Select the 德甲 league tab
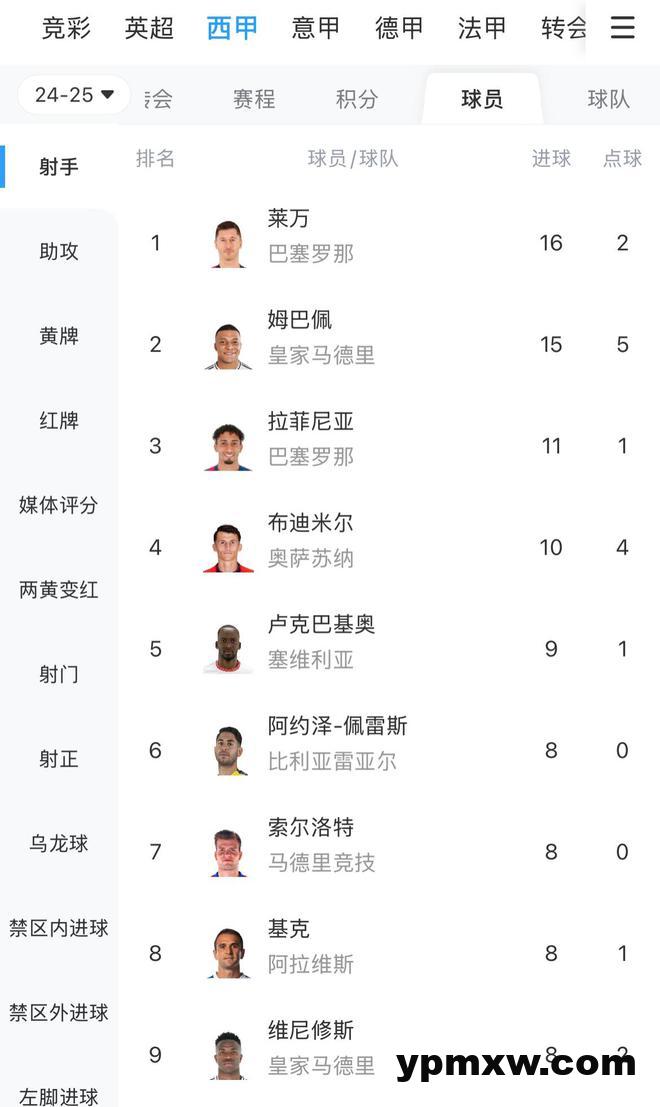 coord(399,29)
